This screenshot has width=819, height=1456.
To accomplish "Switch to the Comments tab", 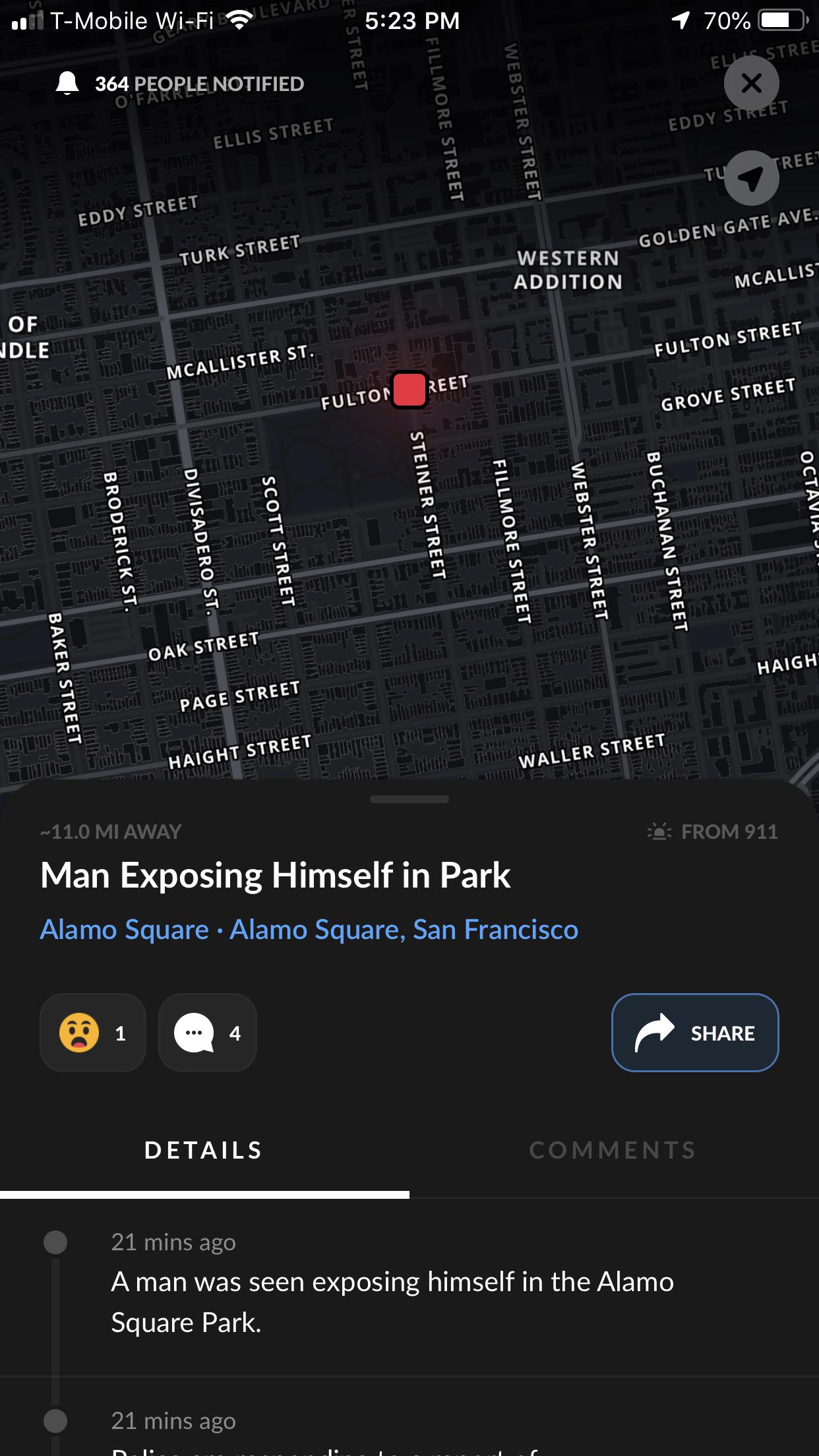I will pos(613,1150).
